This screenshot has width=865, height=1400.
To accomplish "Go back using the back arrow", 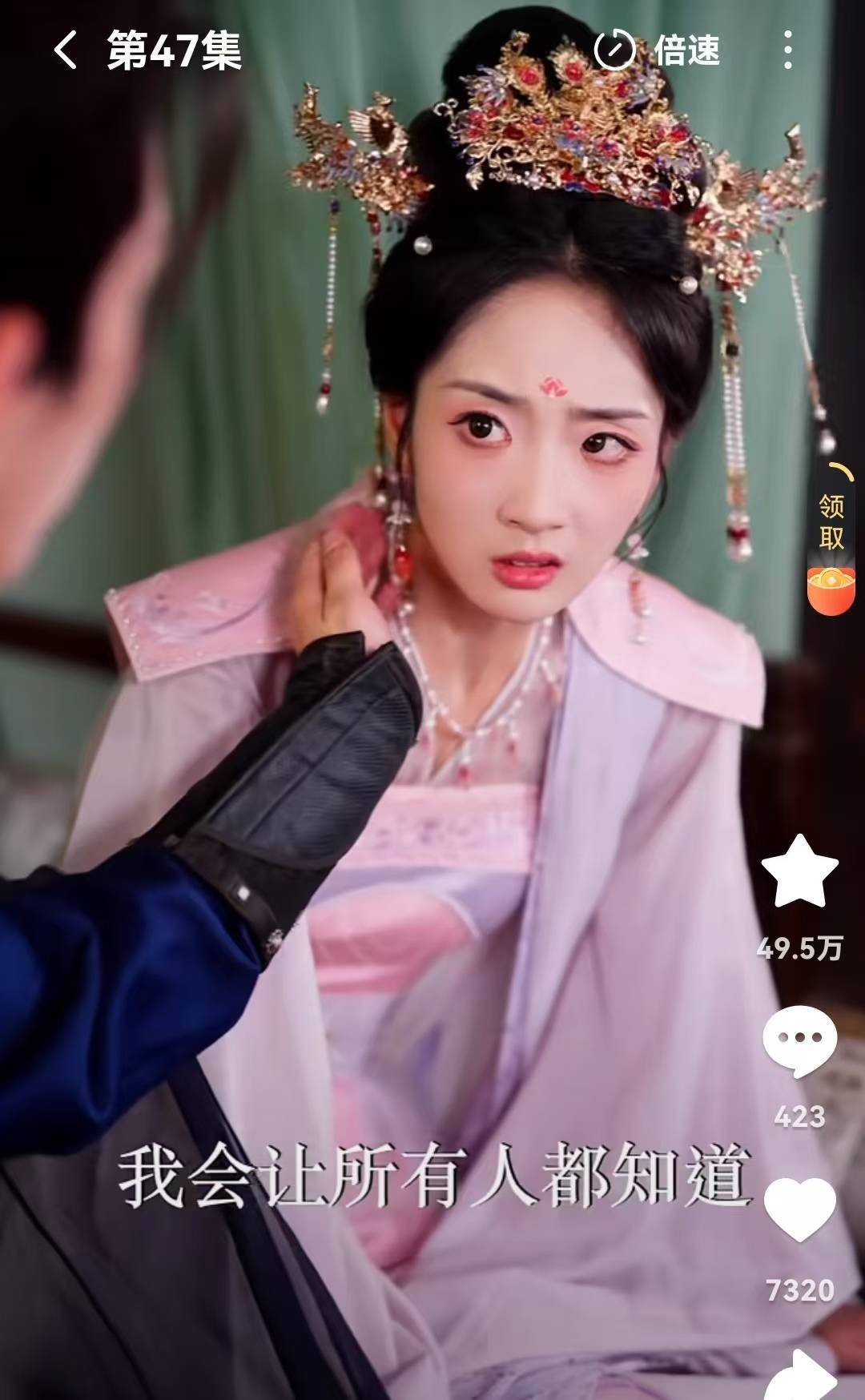I will point(66,50).
